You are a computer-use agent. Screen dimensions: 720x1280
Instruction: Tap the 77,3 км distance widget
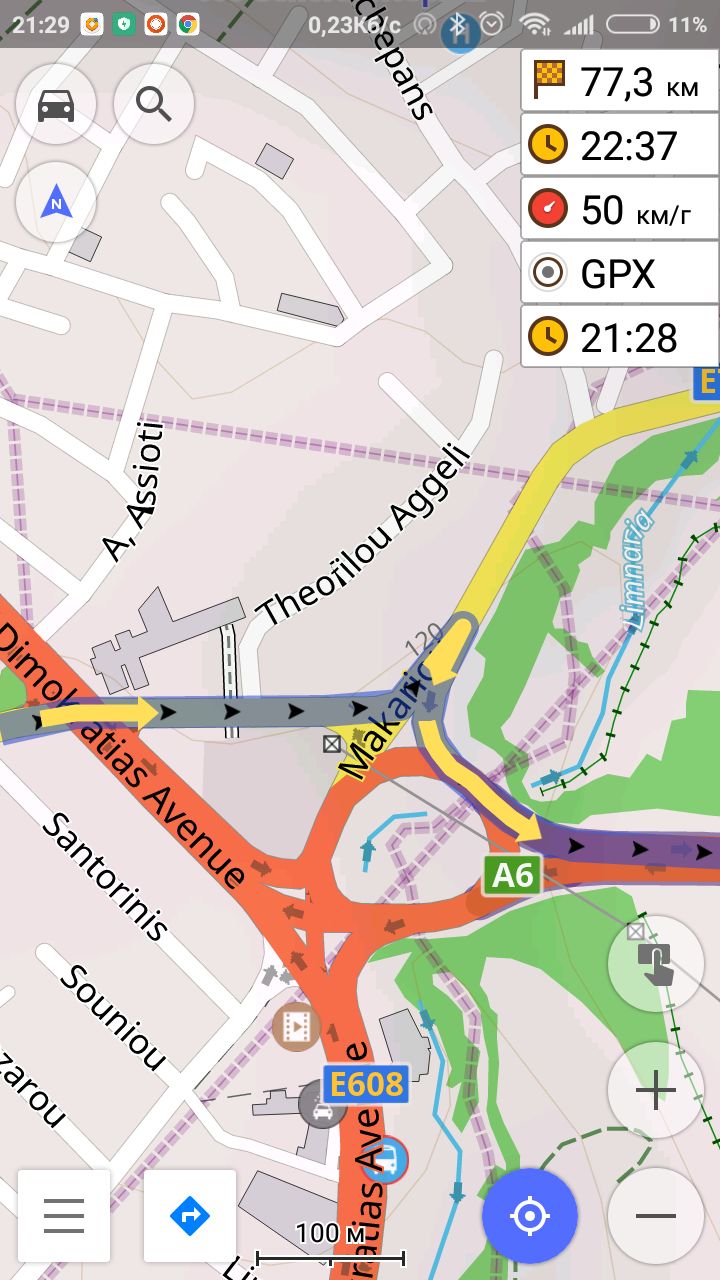[x=620, y=82]
